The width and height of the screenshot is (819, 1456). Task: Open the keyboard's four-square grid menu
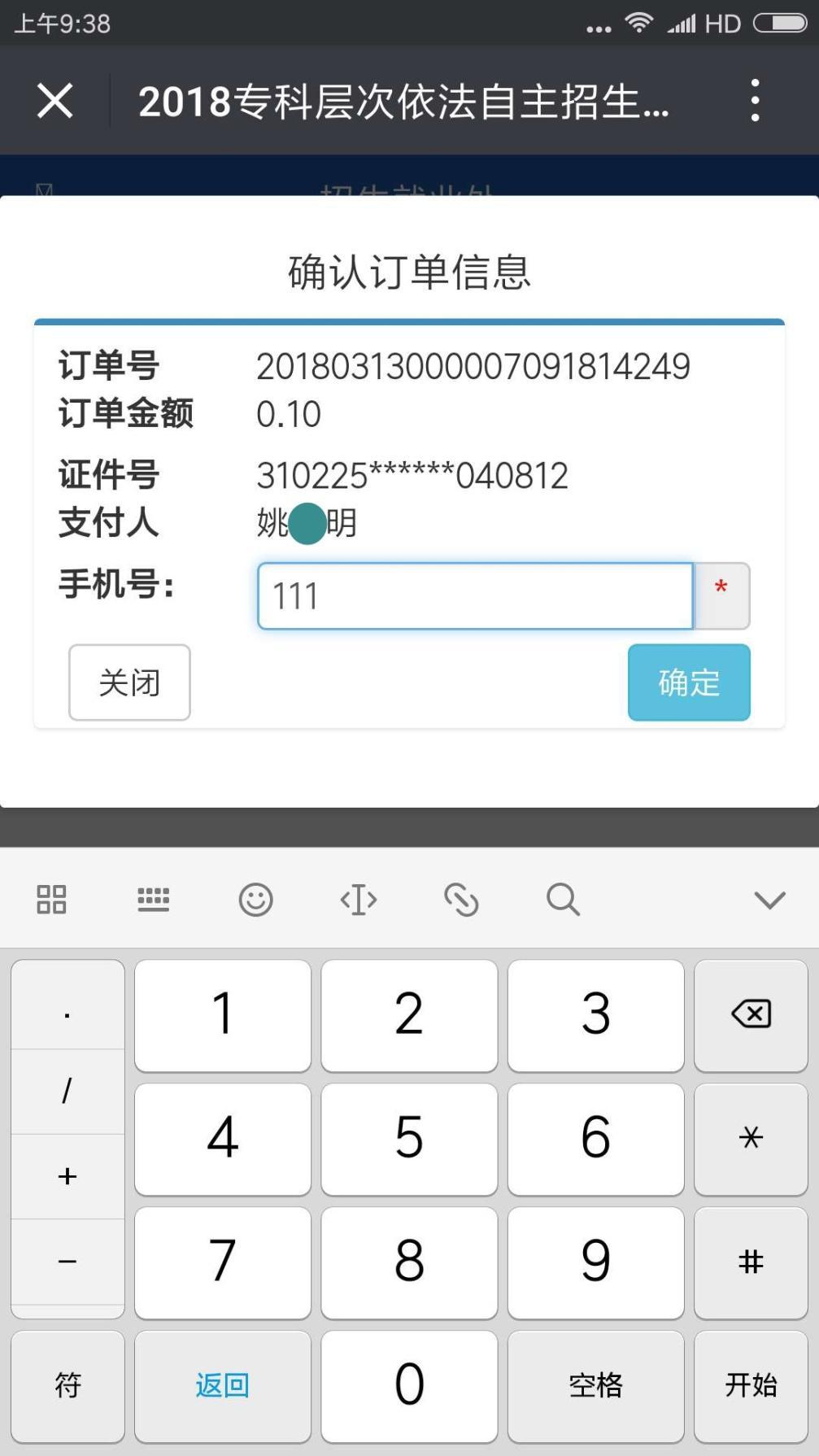51,900
